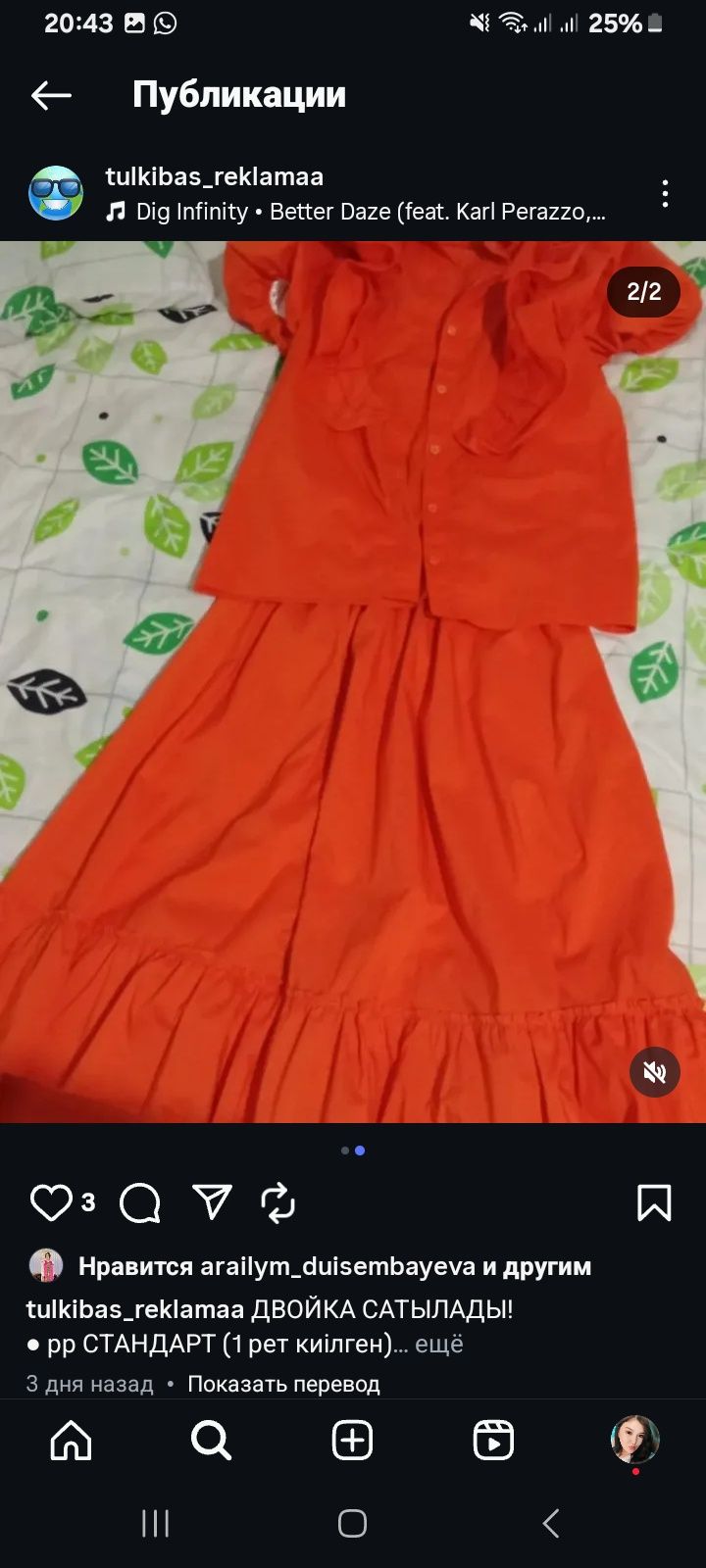Like this post with the heart
Image resolution: width=706 pixels, height=1568 pixels.
pyautogui.click(x=51, y=1202)
